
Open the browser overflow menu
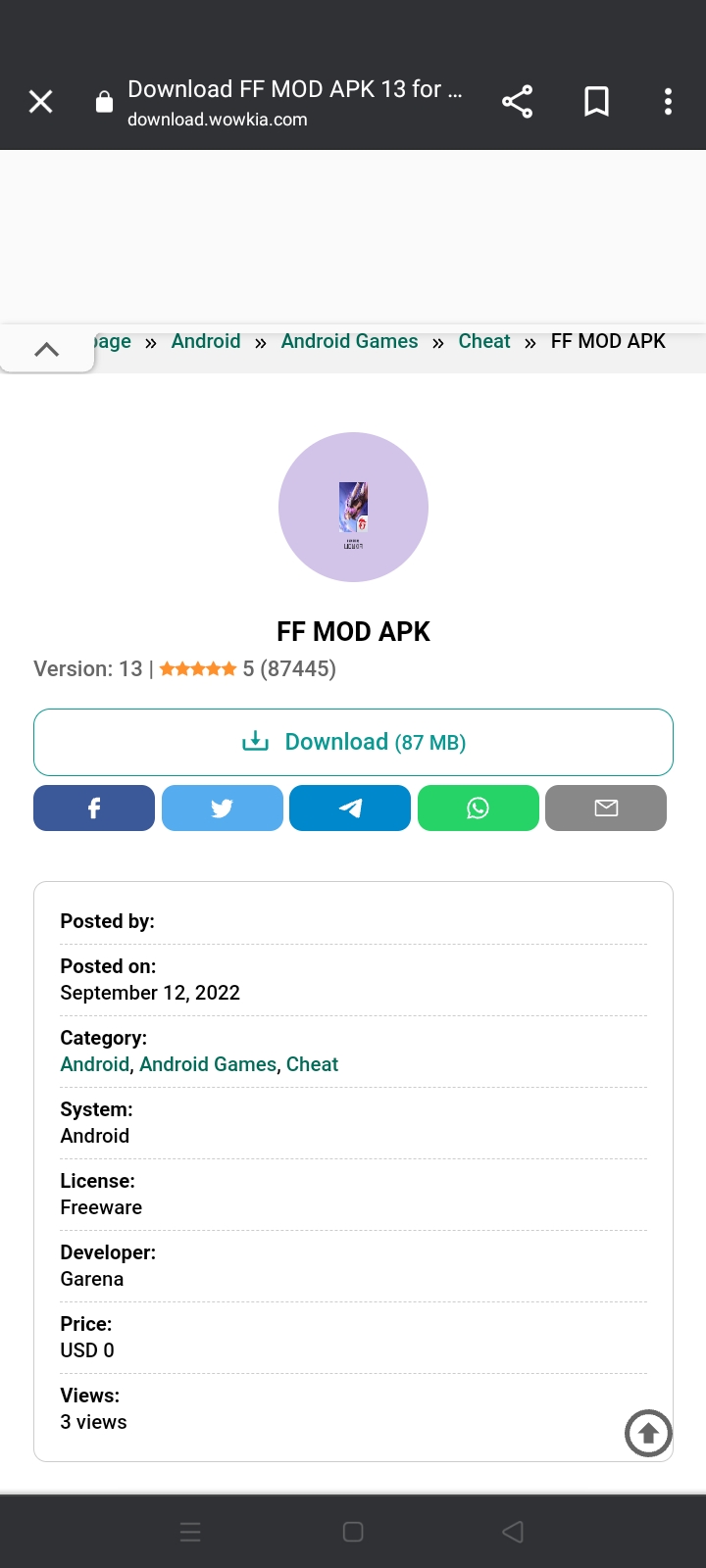coord(668,102)
